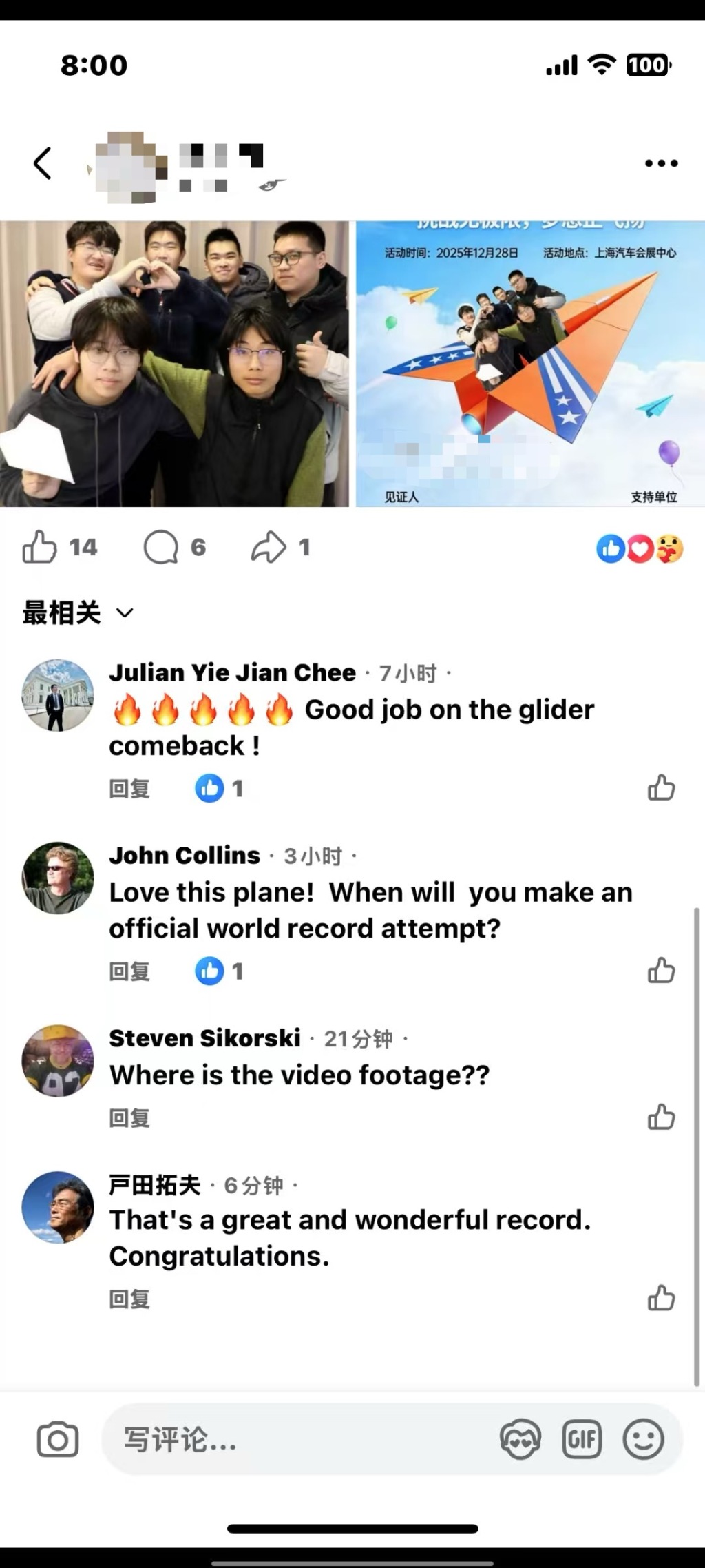Like 戸田拓夫's congratulations comment
The height and width of the screenshot is (1568, 705).
click(661, 1298)
